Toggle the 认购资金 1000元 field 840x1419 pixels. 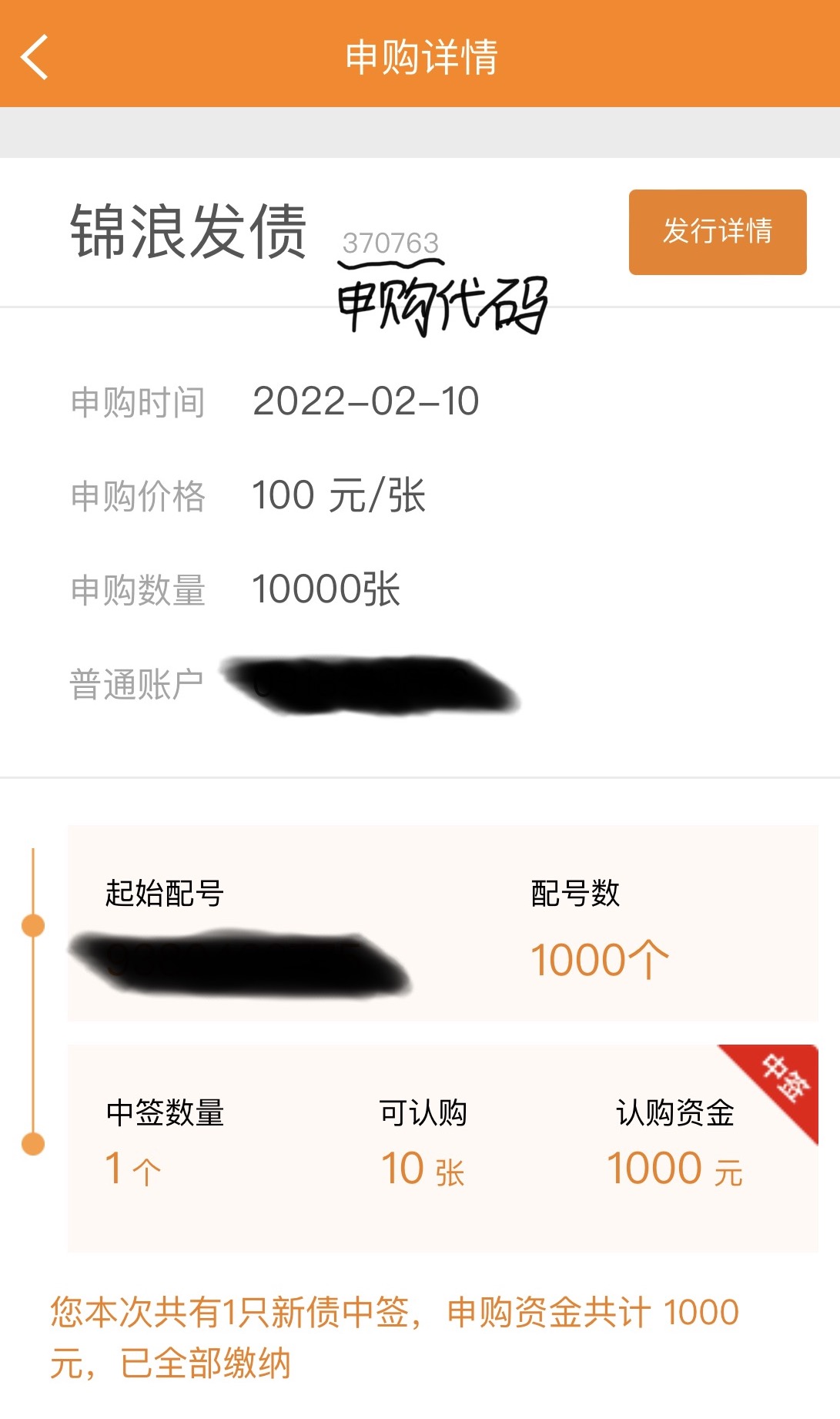pos(675,1167)
